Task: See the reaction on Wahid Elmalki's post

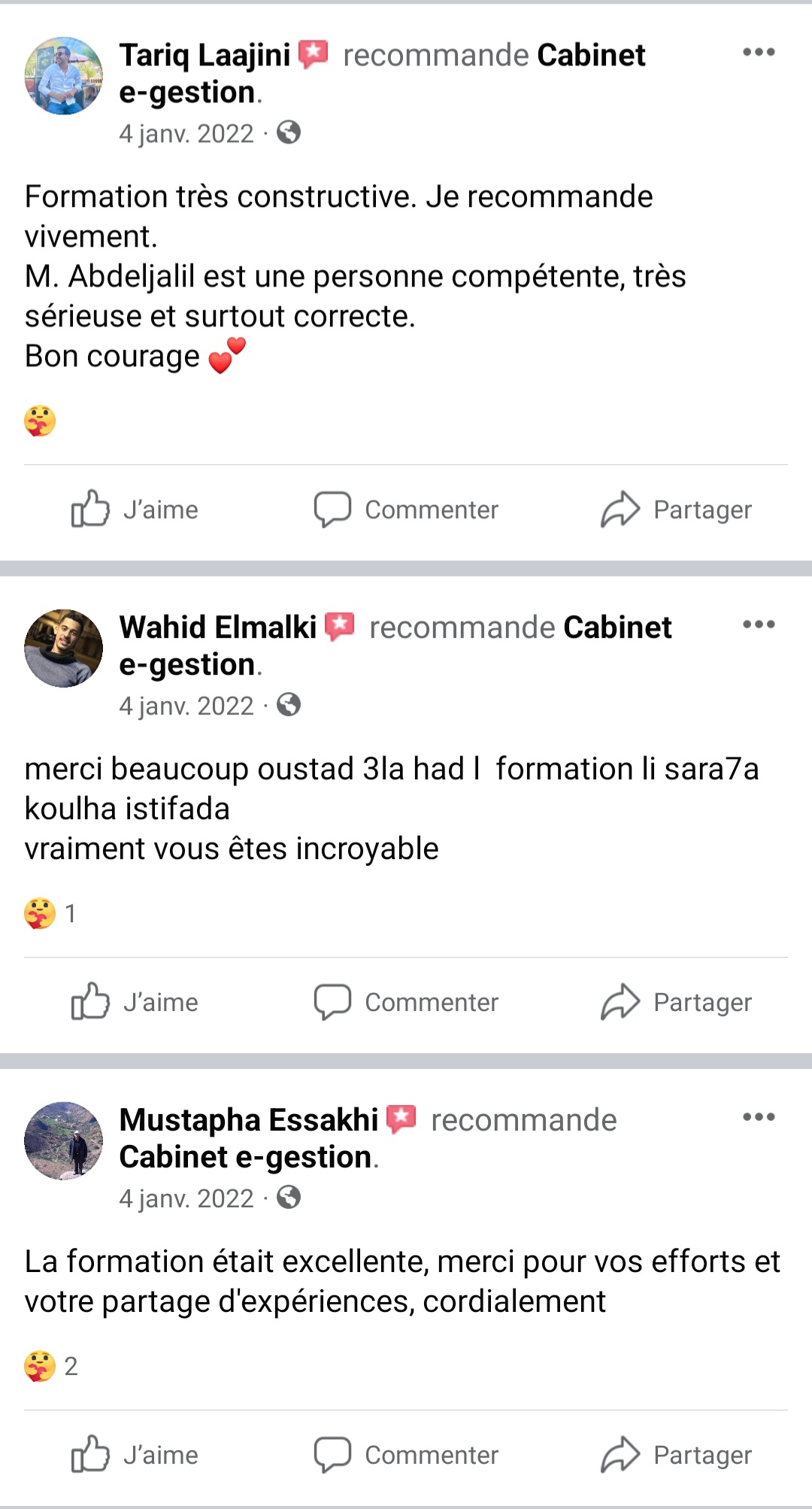Action: 50,913
